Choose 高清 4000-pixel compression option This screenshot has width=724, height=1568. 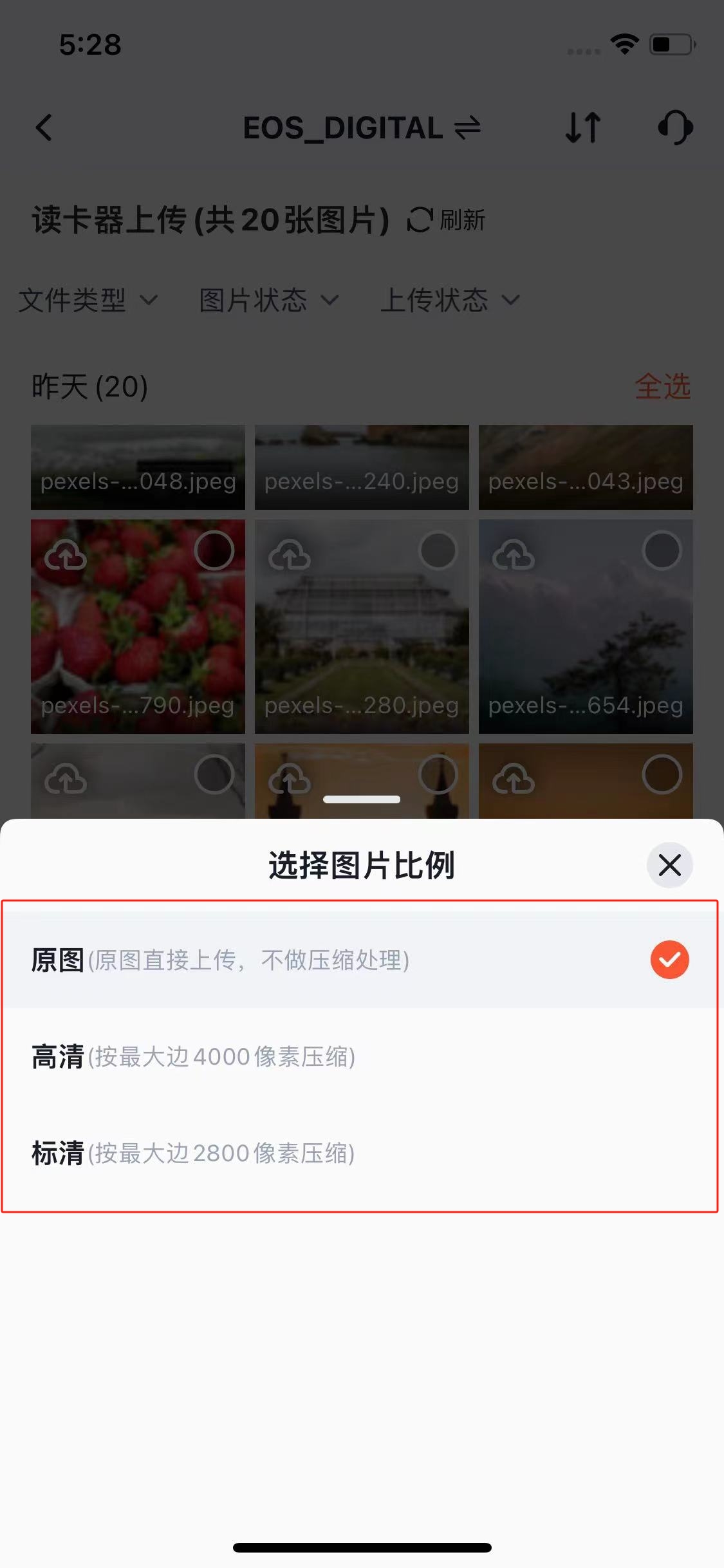tap(362, 1056)
